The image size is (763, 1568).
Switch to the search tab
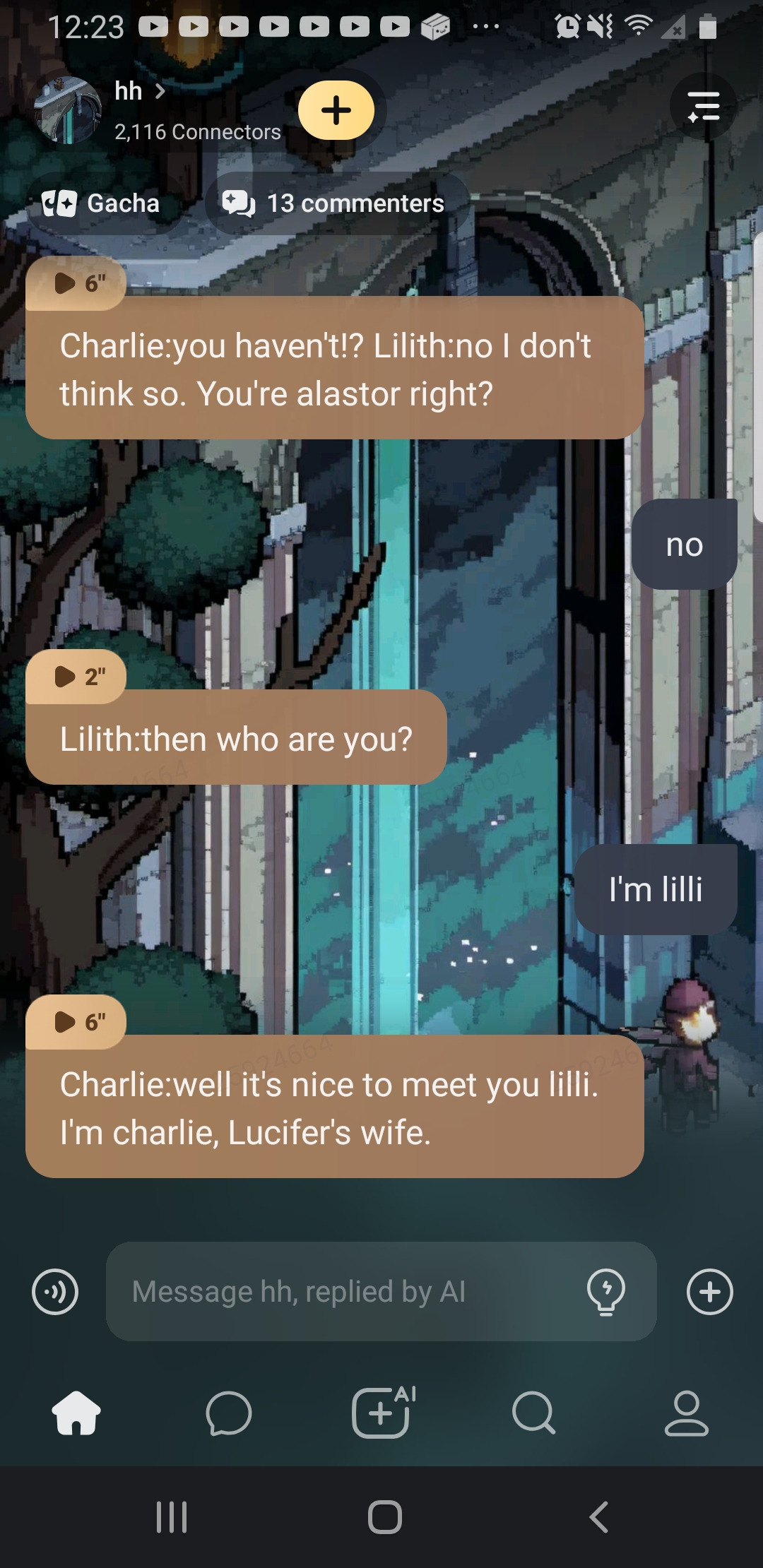coord(533,1413)
